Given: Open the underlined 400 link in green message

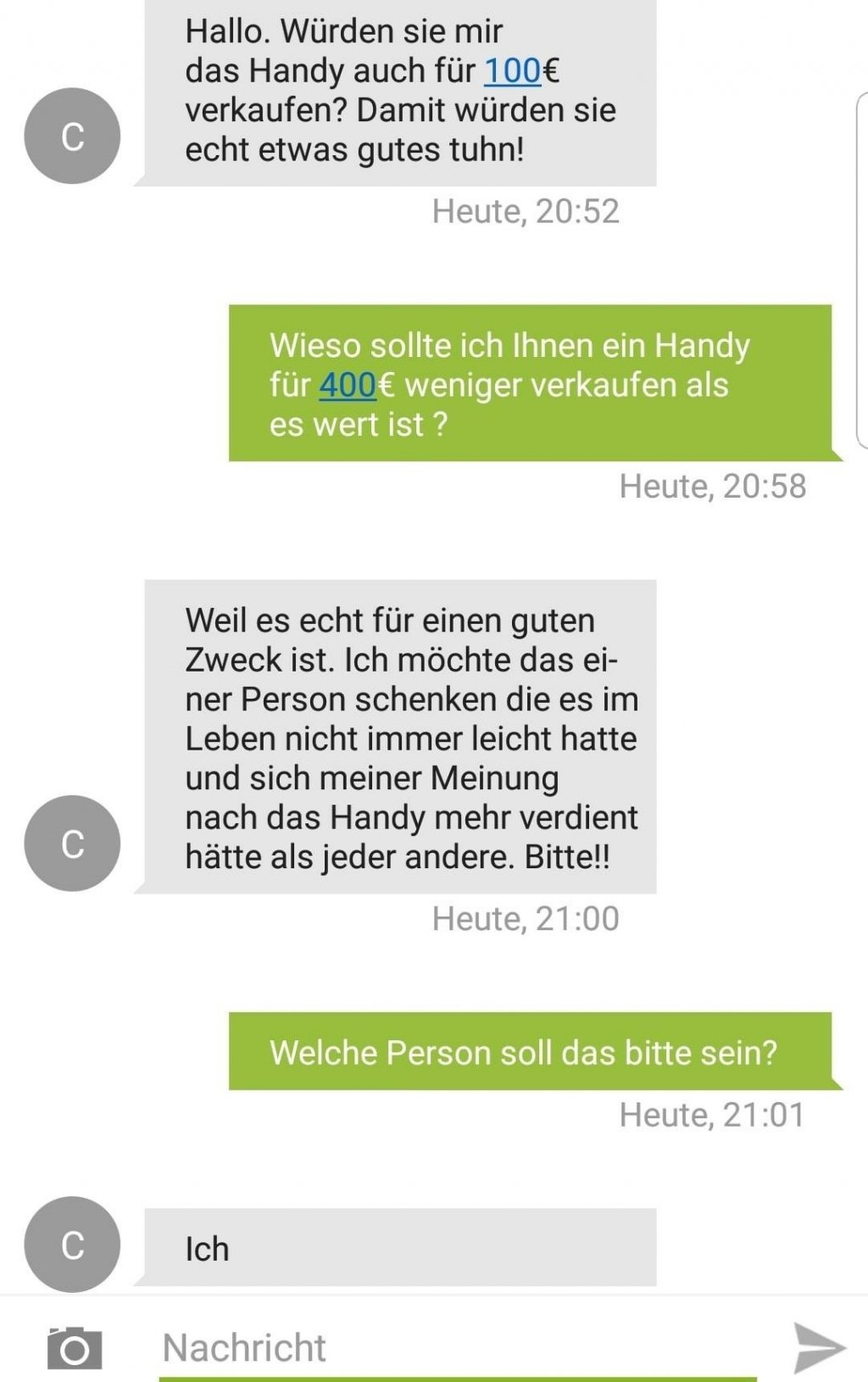Looking at the screenshot, I should pyautogui.click(x=348, y=386).
